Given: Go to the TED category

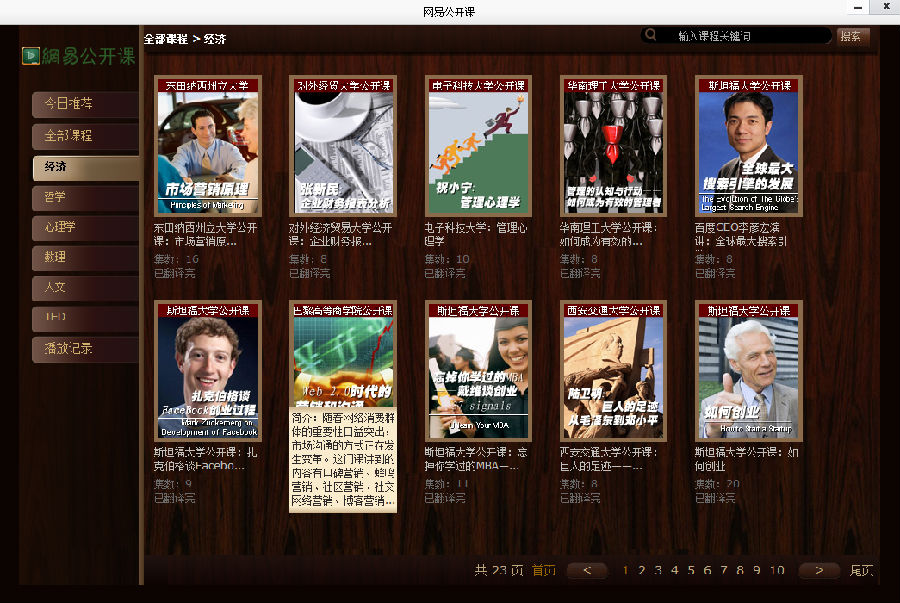Looking at the screenshot, I should (x=84, y=317).
